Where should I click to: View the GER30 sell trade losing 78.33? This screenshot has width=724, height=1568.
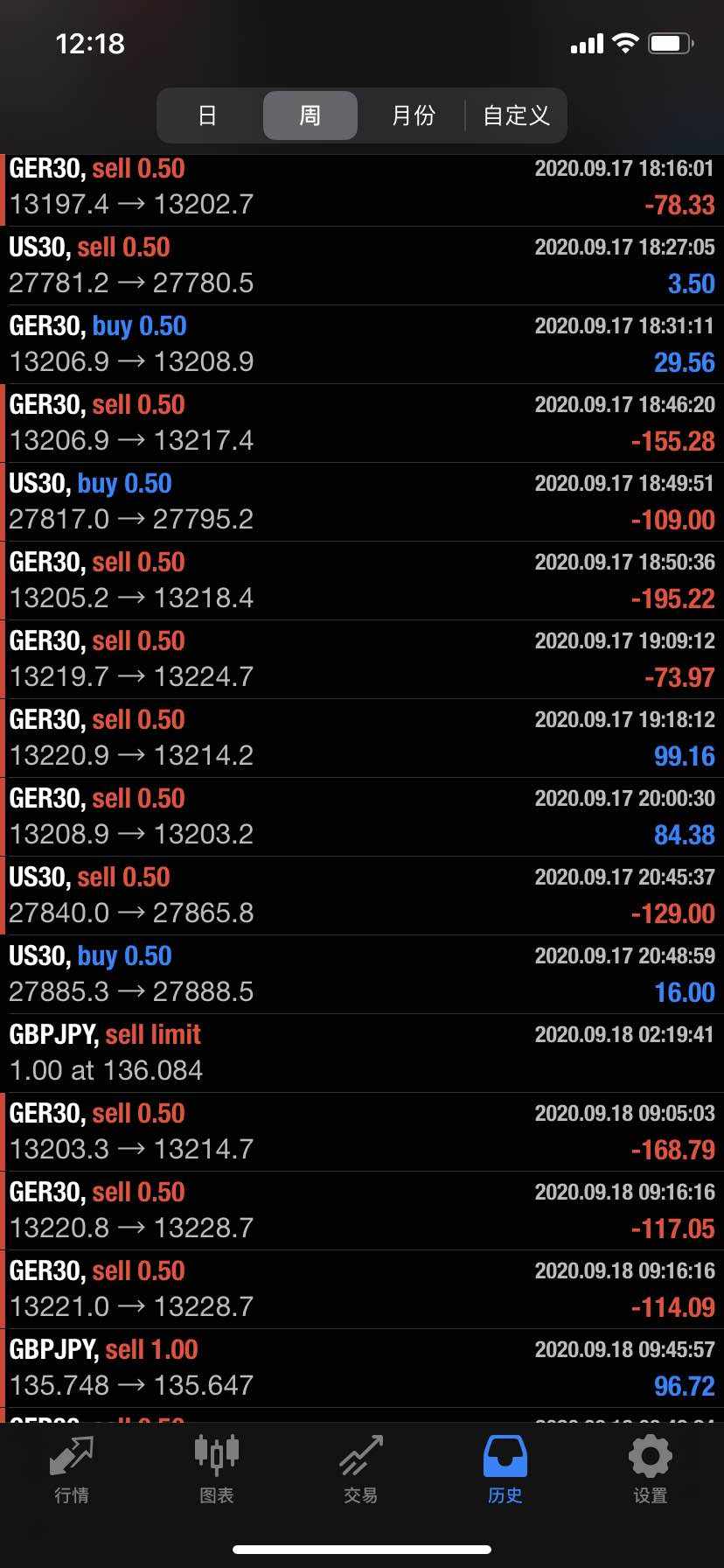pyautogui.click(x=362, y=190)
